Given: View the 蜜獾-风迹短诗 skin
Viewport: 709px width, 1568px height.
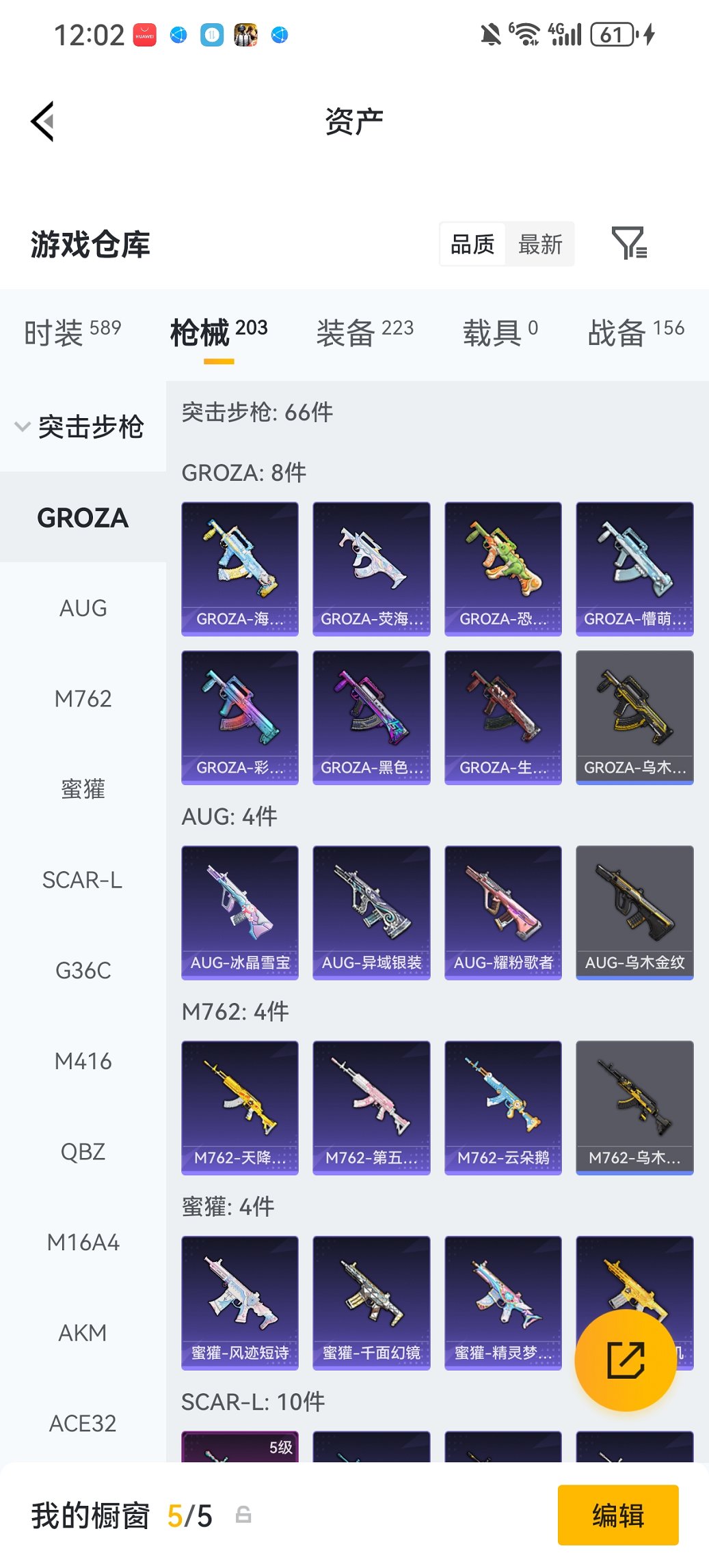Looking at the screenshot, I should click(x=240, y=1302).
